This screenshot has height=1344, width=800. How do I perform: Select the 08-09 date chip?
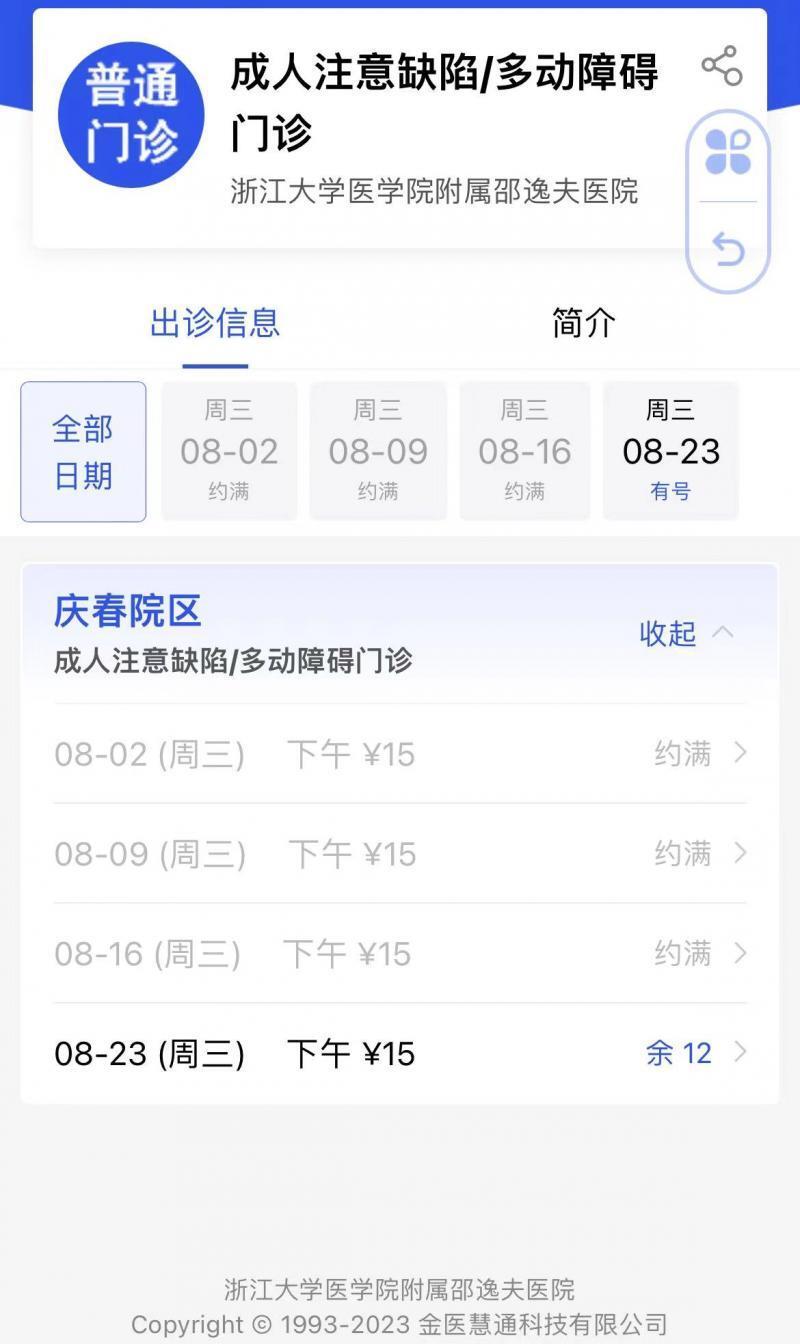[x=378, y=451]
